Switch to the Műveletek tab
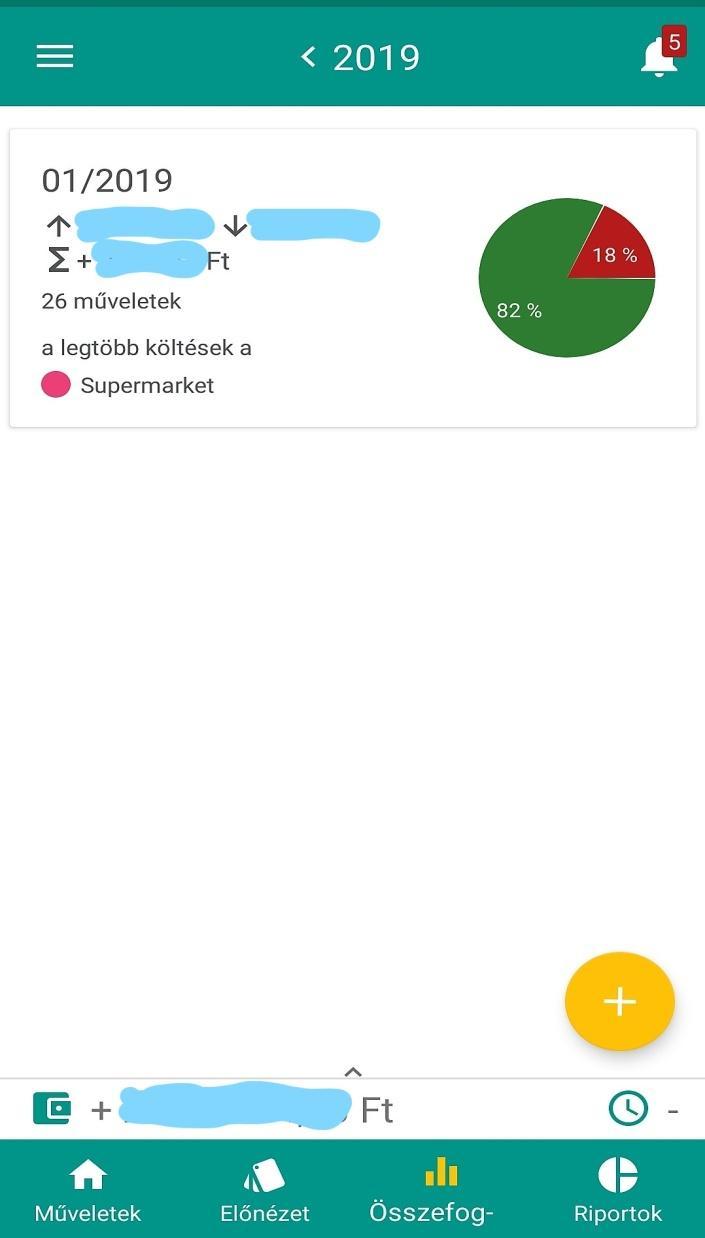Image resolution: width=705 pixels, height=1238 pixels. pos(88,1190)
